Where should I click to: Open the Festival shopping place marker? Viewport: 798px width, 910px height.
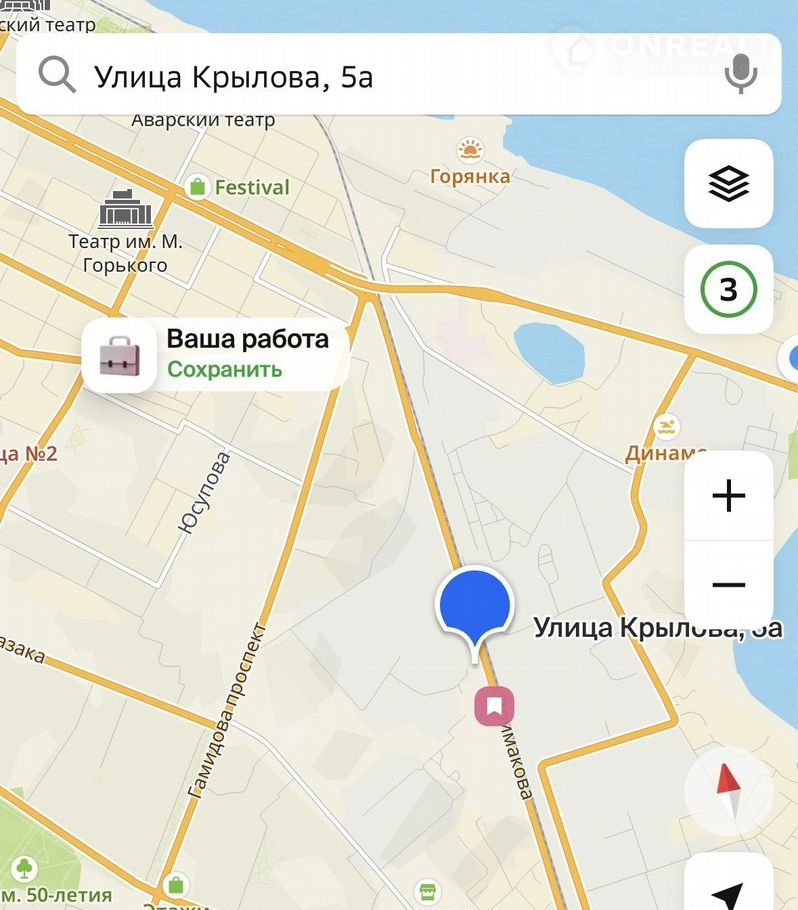pos(197,187)
